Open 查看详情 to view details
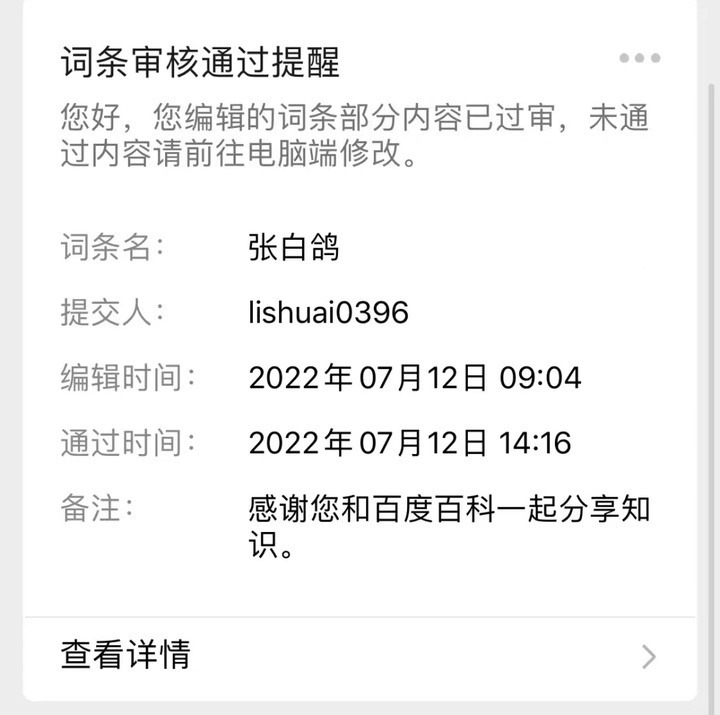 [x=358, y=655]
